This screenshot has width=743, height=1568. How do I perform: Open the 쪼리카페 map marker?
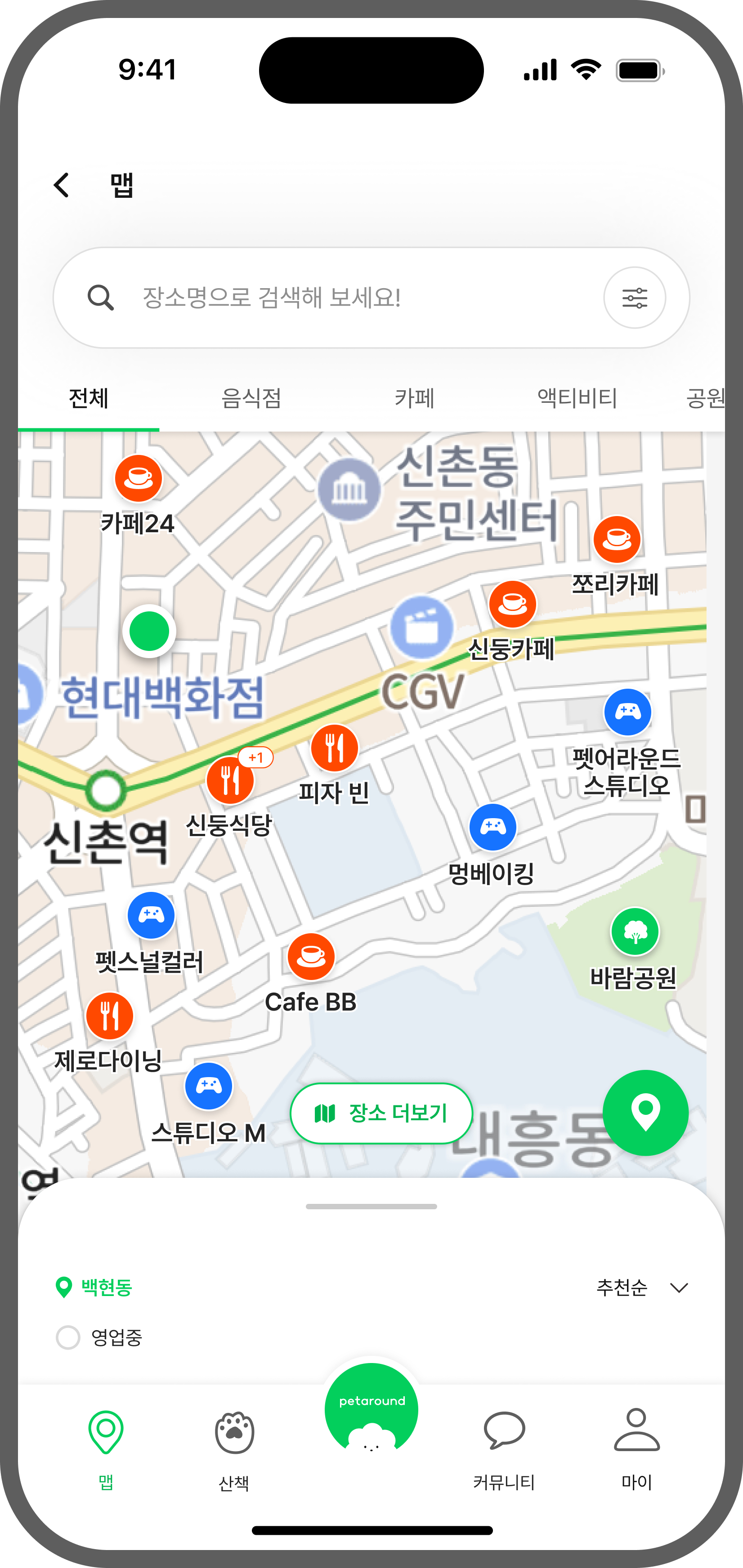(617, 539)
